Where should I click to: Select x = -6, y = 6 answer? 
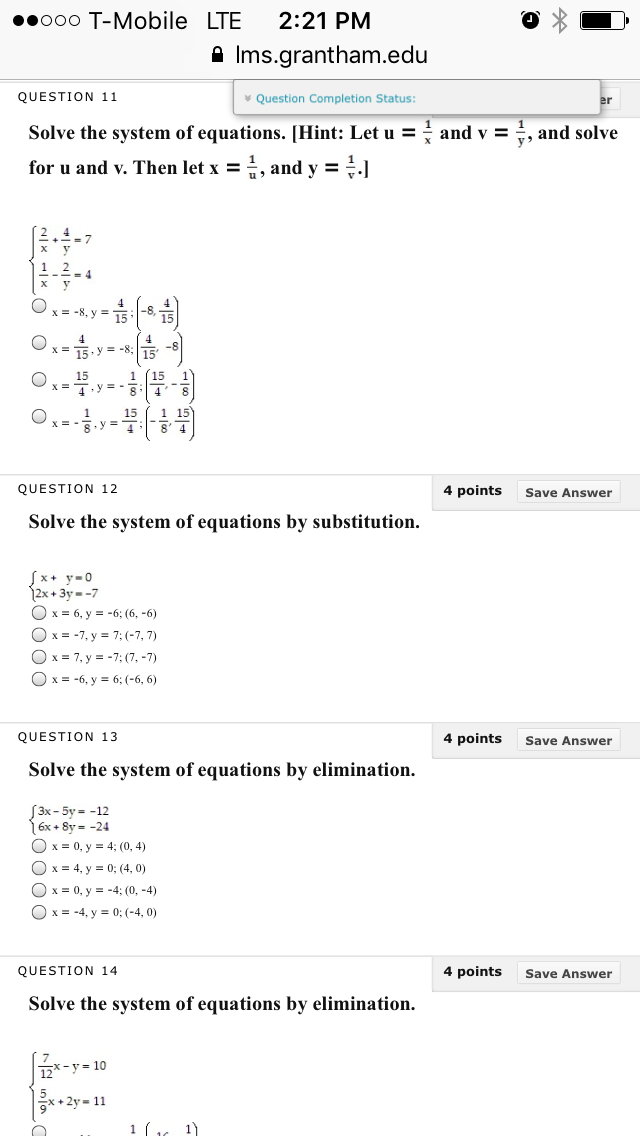[39, 679]
